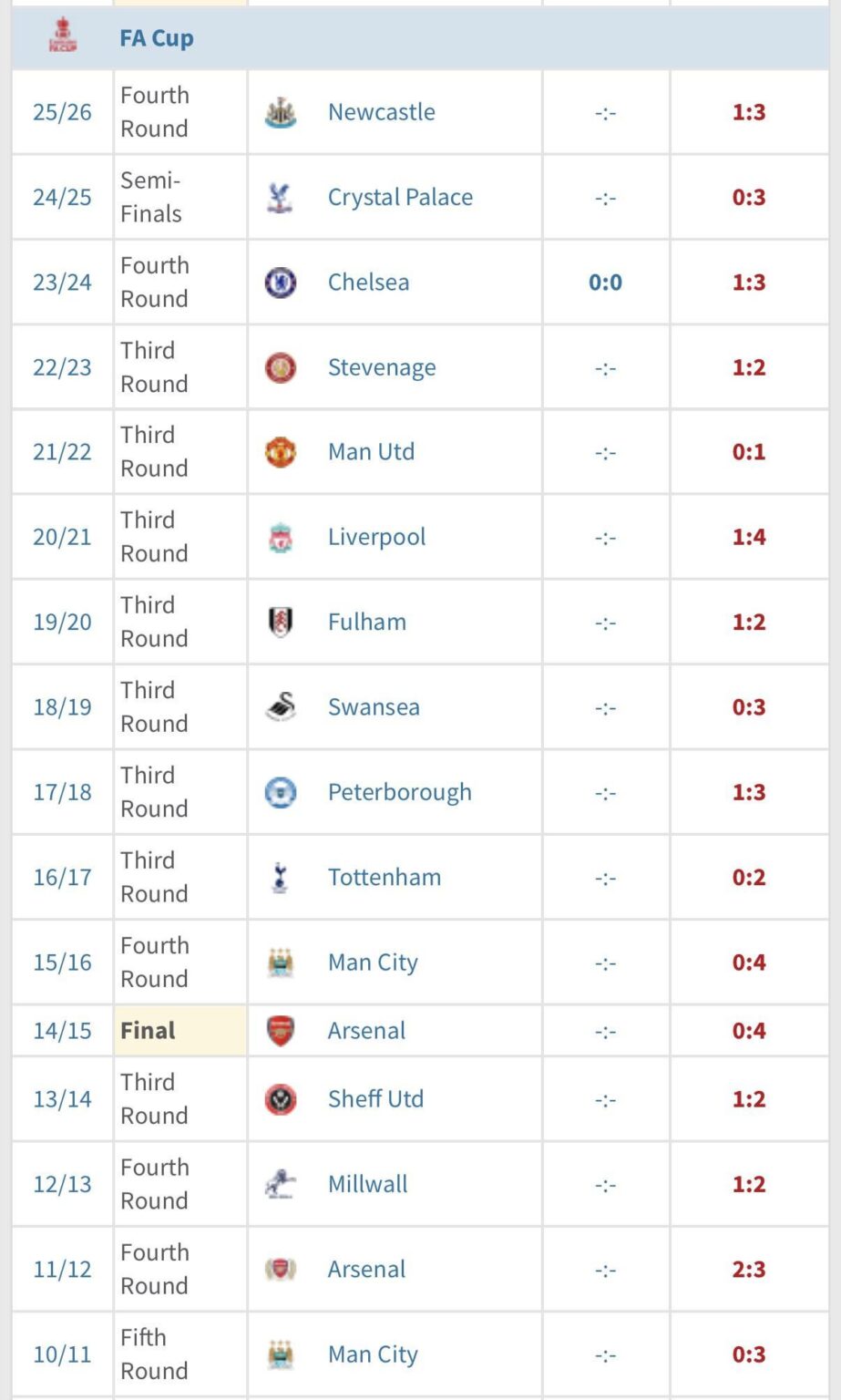Open the 1:3 result against Newcastle

[749, 111]
